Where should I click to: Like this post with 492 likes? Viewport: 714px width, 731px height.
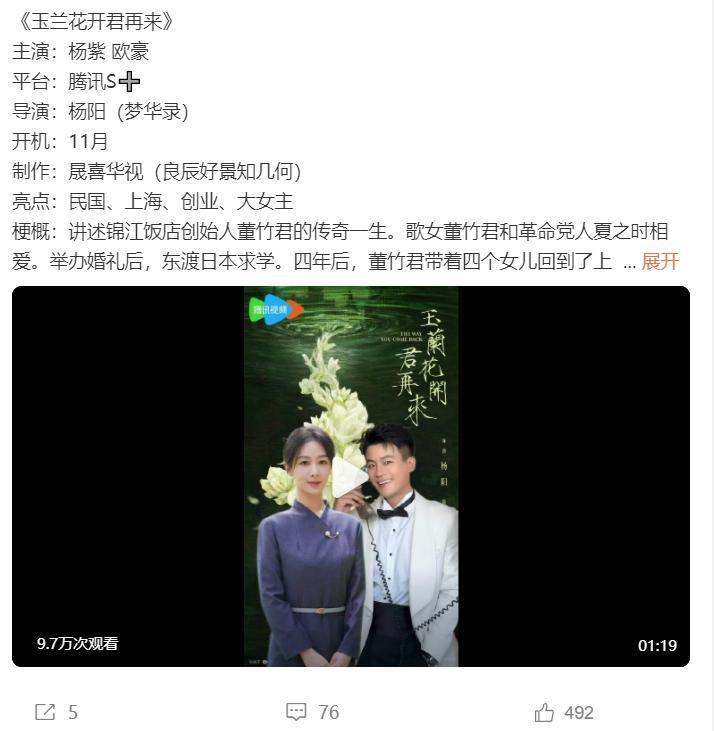545,712
